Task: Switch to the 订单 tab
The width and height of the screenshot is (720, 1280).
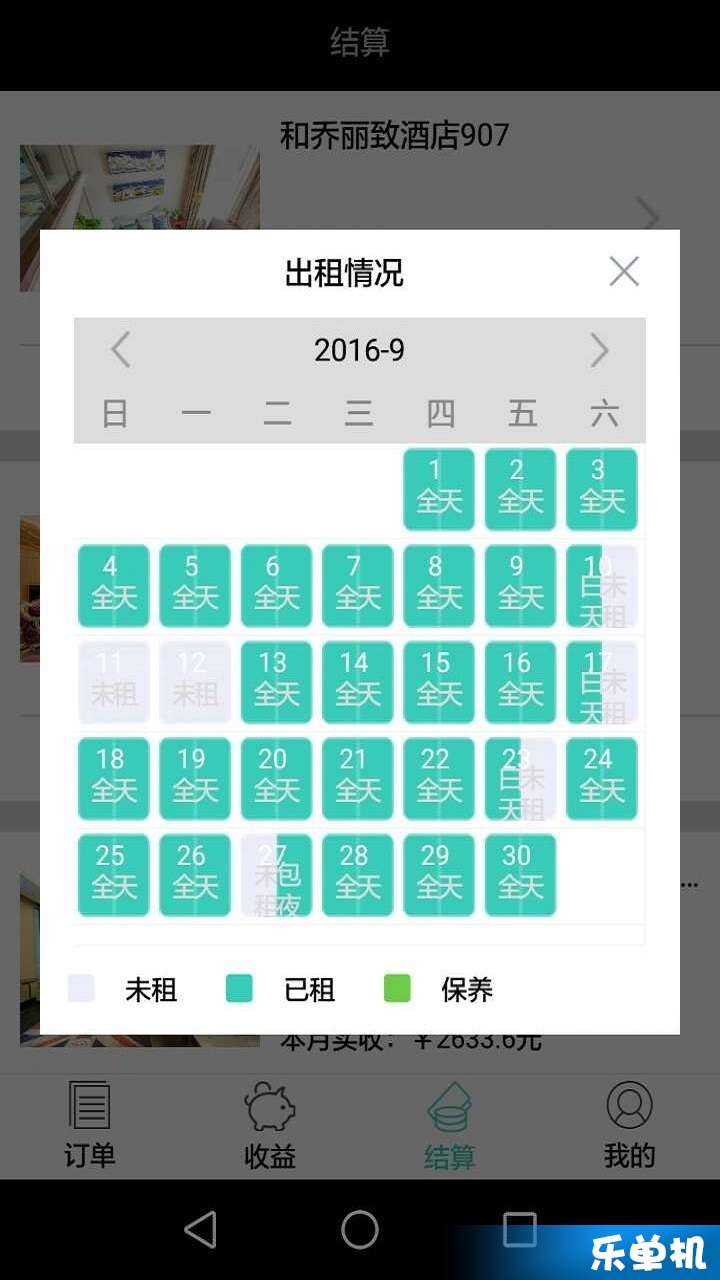Action: click(x=90, y=1126)
